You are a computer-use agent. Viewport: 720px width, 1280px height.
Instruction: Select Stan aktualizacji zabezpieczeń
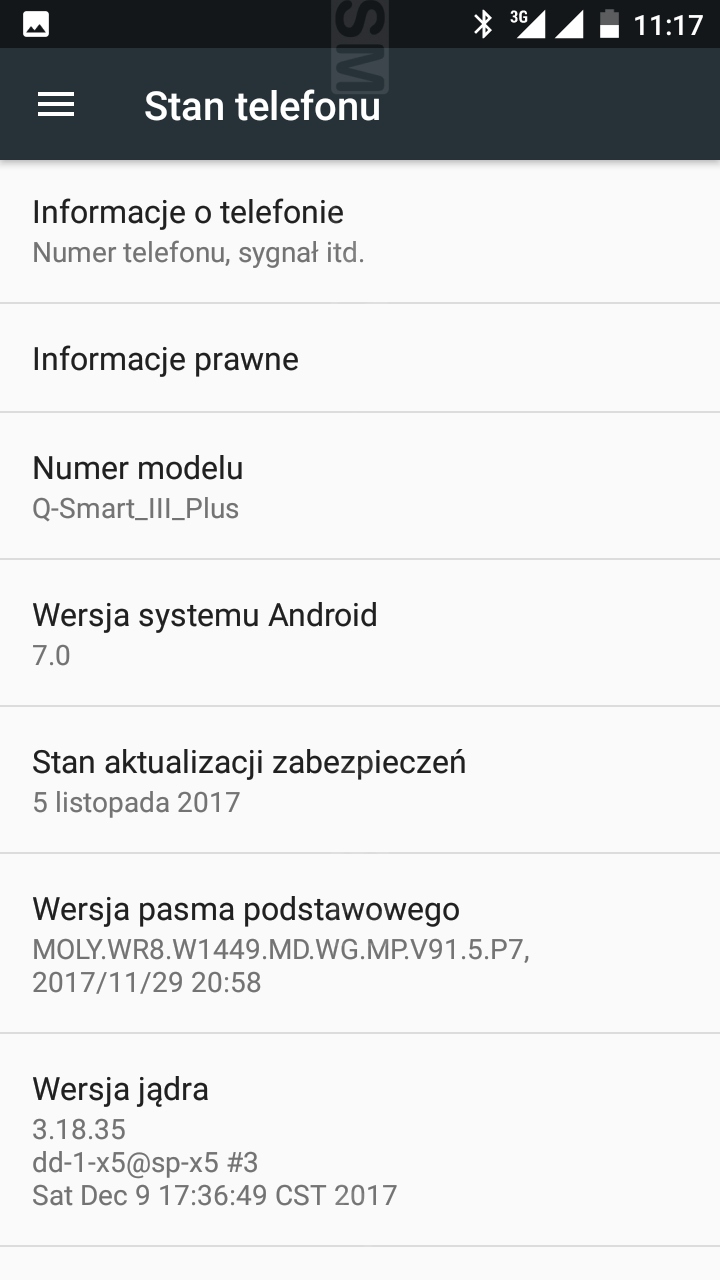[x=360, y=780]
